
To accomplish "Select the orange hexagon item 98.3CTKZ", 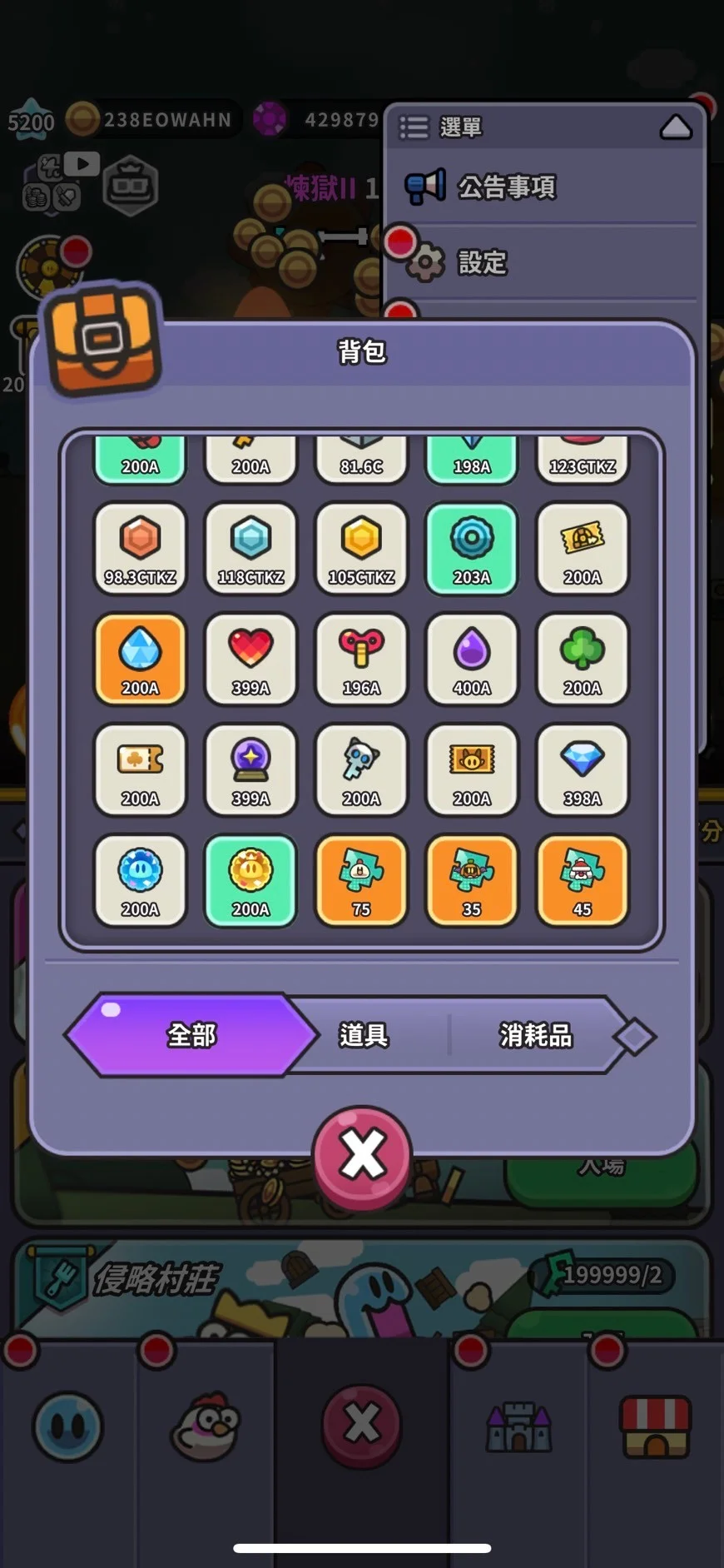I will click(140, 548).
